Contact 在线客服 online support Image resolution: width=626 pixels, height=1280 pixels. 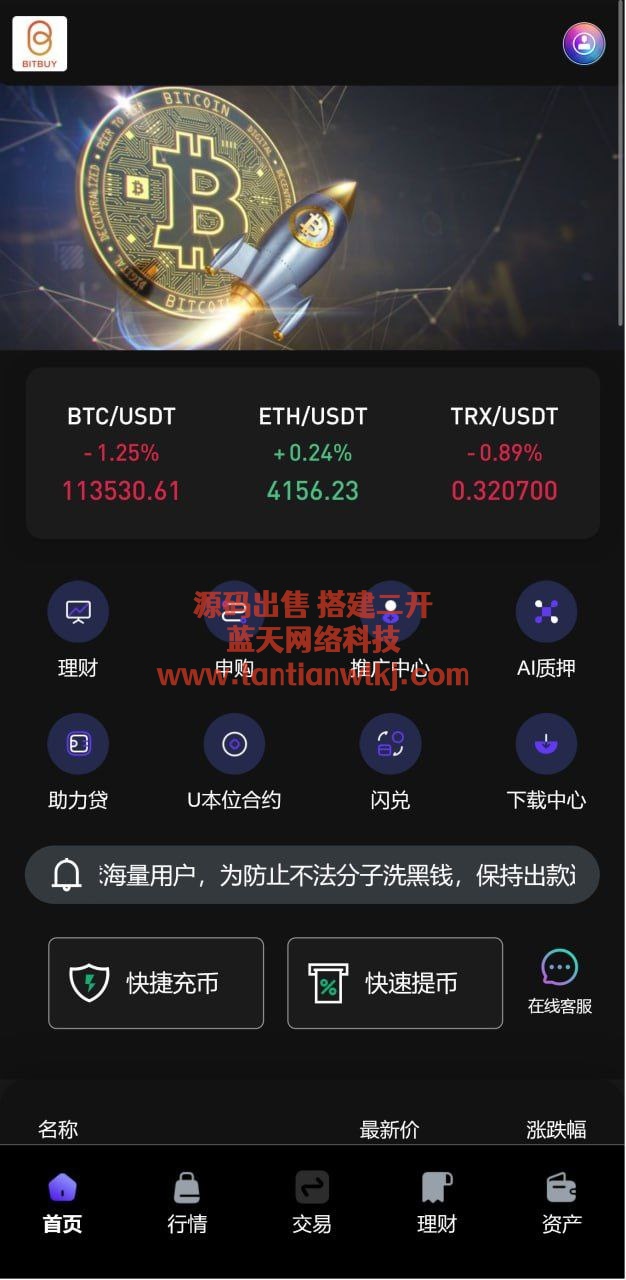tap(560, 981)
